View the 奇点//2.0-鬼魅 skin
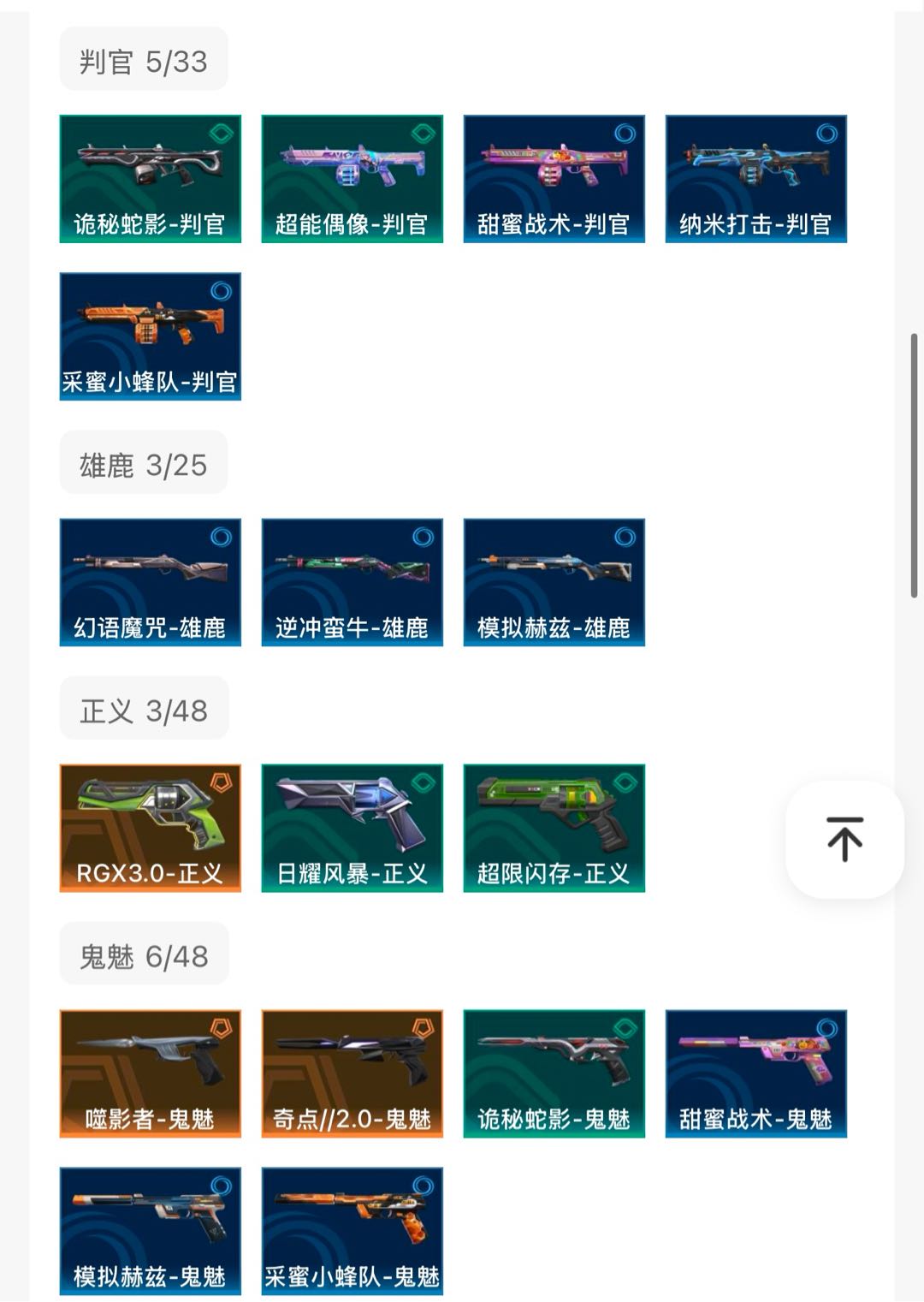This screenshot has height=1302, width=924. coord(352,1073)
